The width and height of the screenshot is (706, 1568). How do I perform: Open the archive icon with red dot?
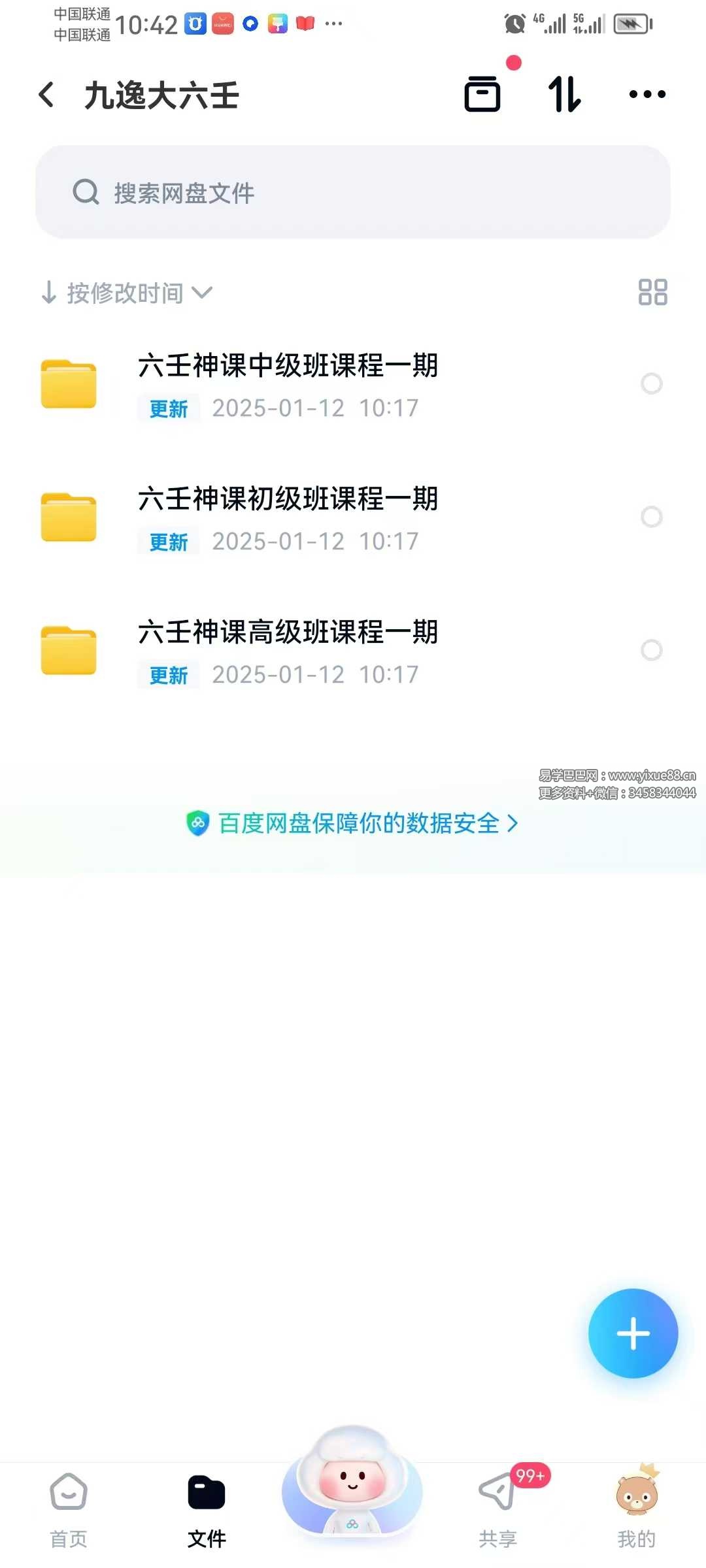(x=482, y=94)
